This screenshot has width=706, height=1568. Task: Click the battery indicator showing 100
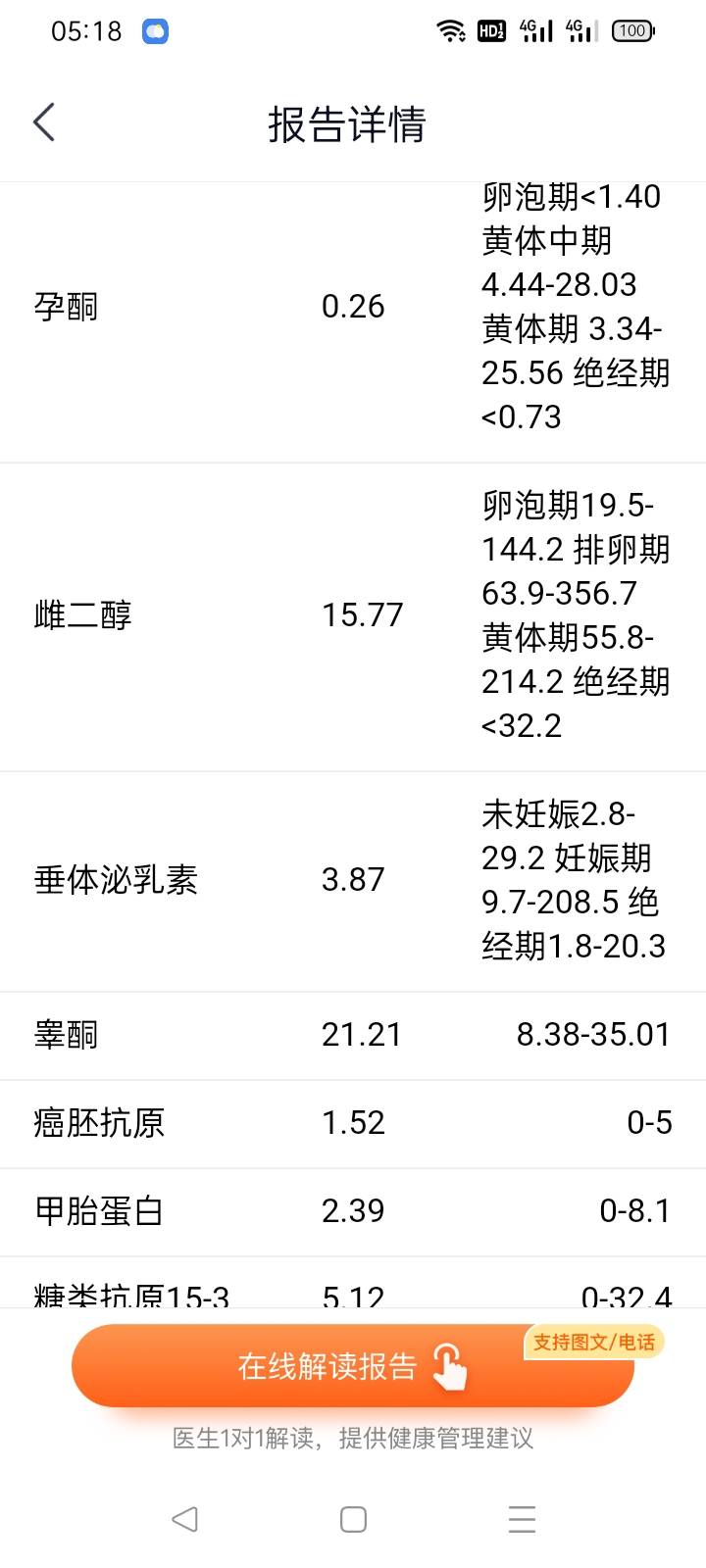click(632, 30)
